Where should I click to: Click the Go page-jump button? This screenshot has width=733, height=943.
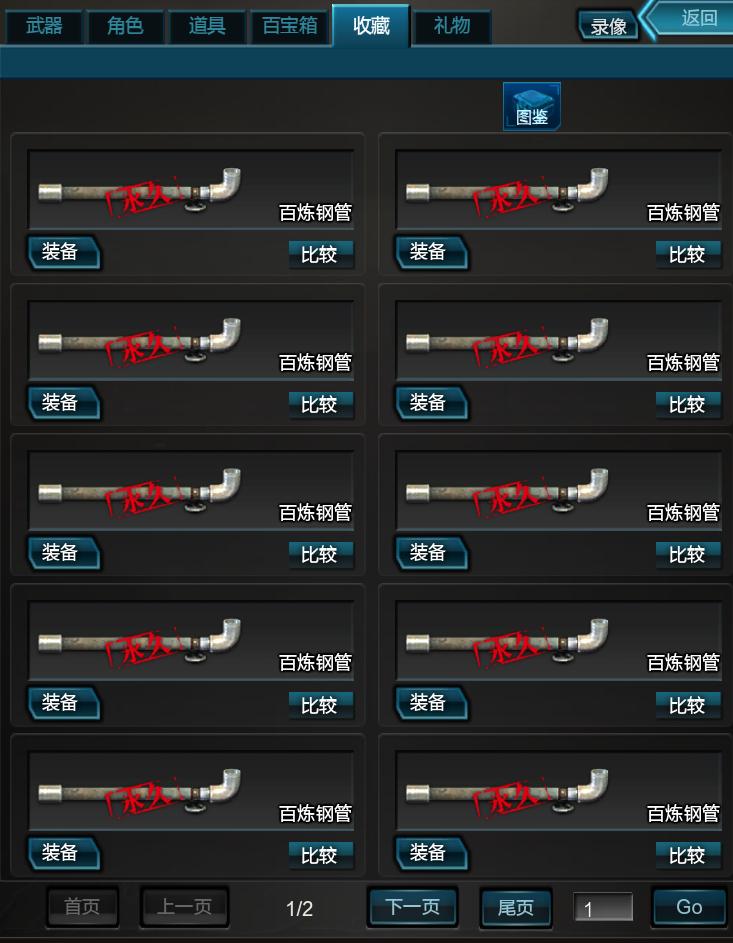coord(687,907)
